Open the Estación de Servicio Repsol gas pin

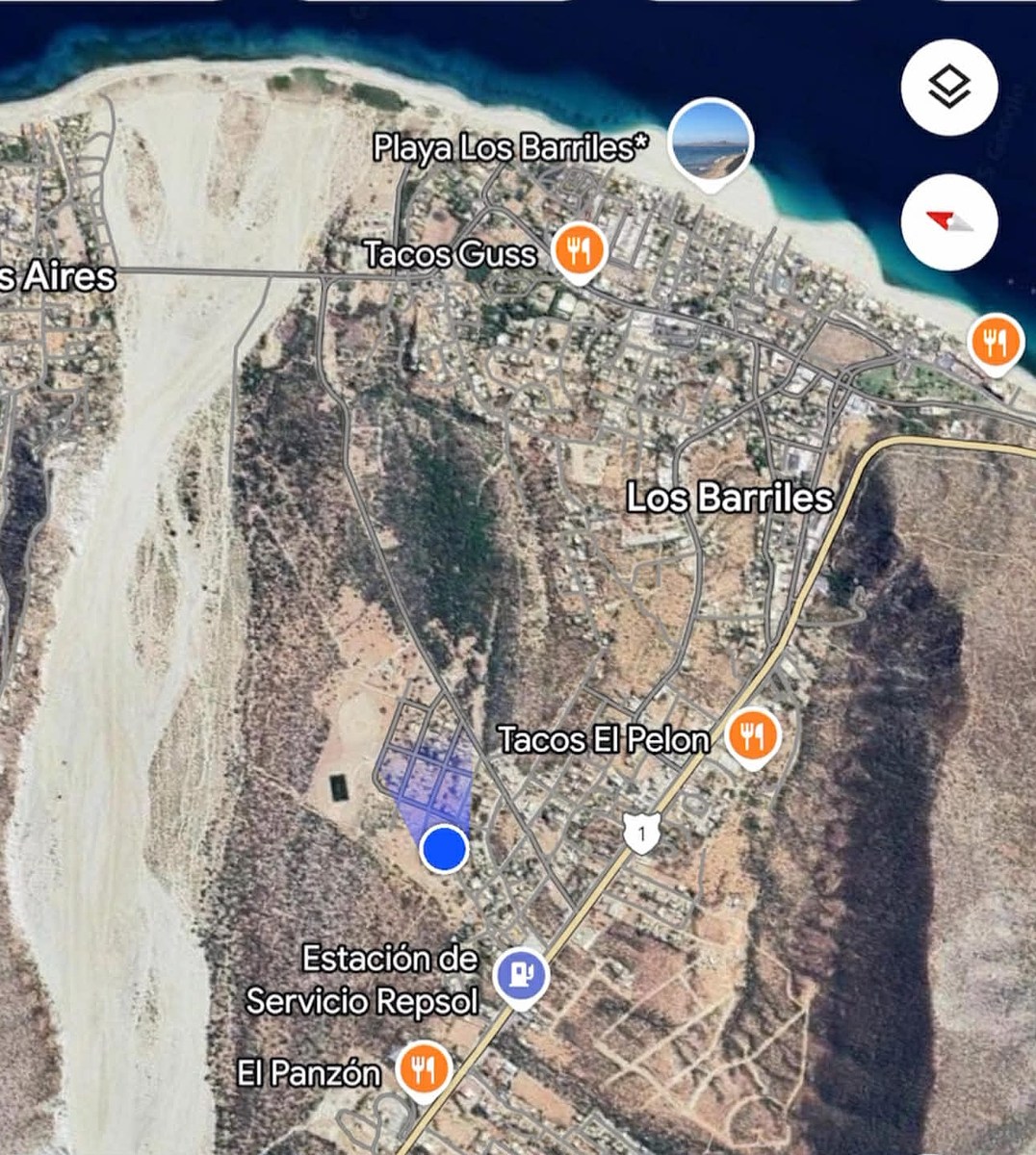point(521,975)
